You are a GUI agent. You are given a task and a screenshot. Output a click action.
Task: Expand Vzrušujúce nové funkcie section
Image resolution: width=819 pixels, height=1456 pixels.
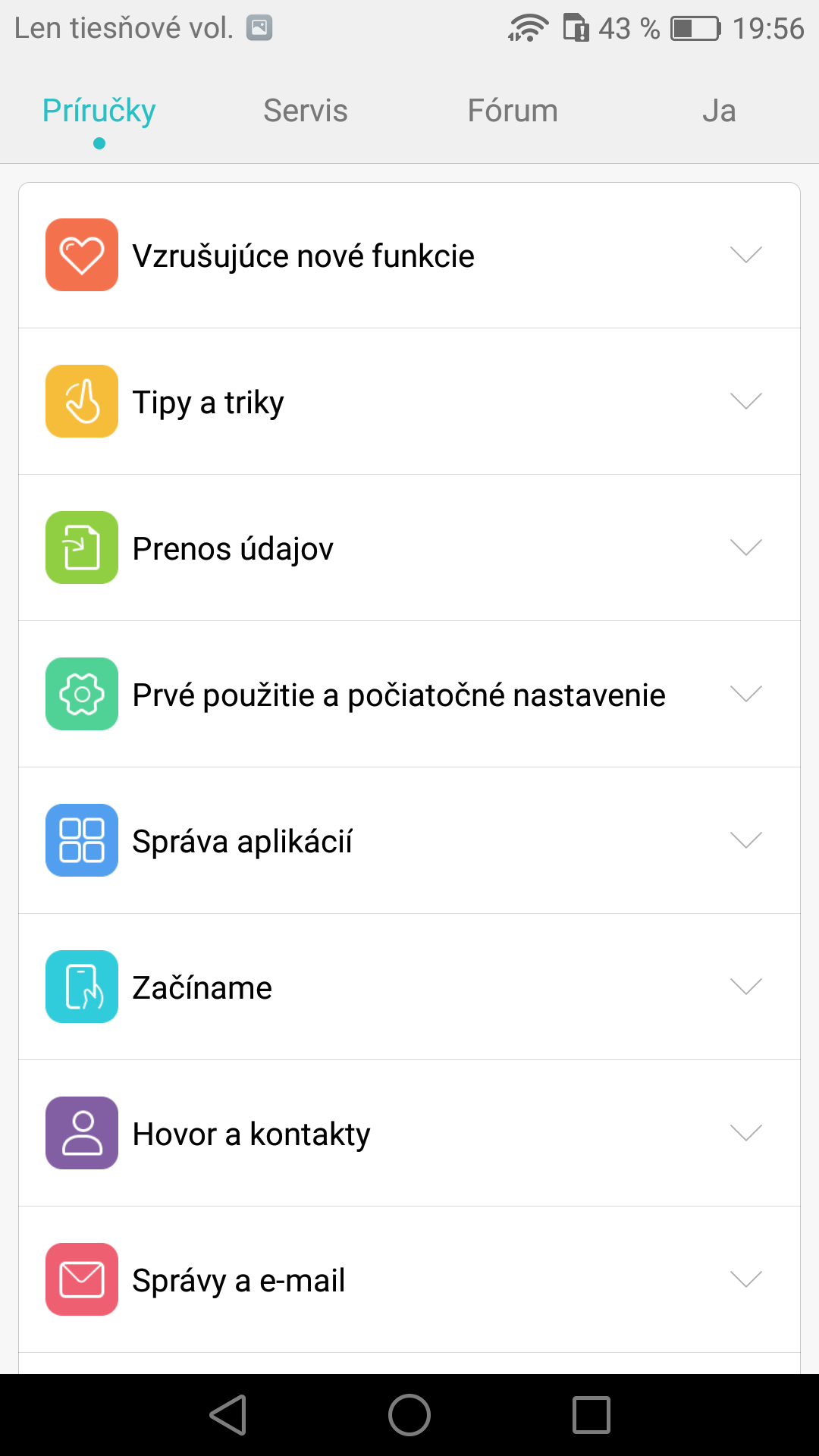click(x=409, y=256)
